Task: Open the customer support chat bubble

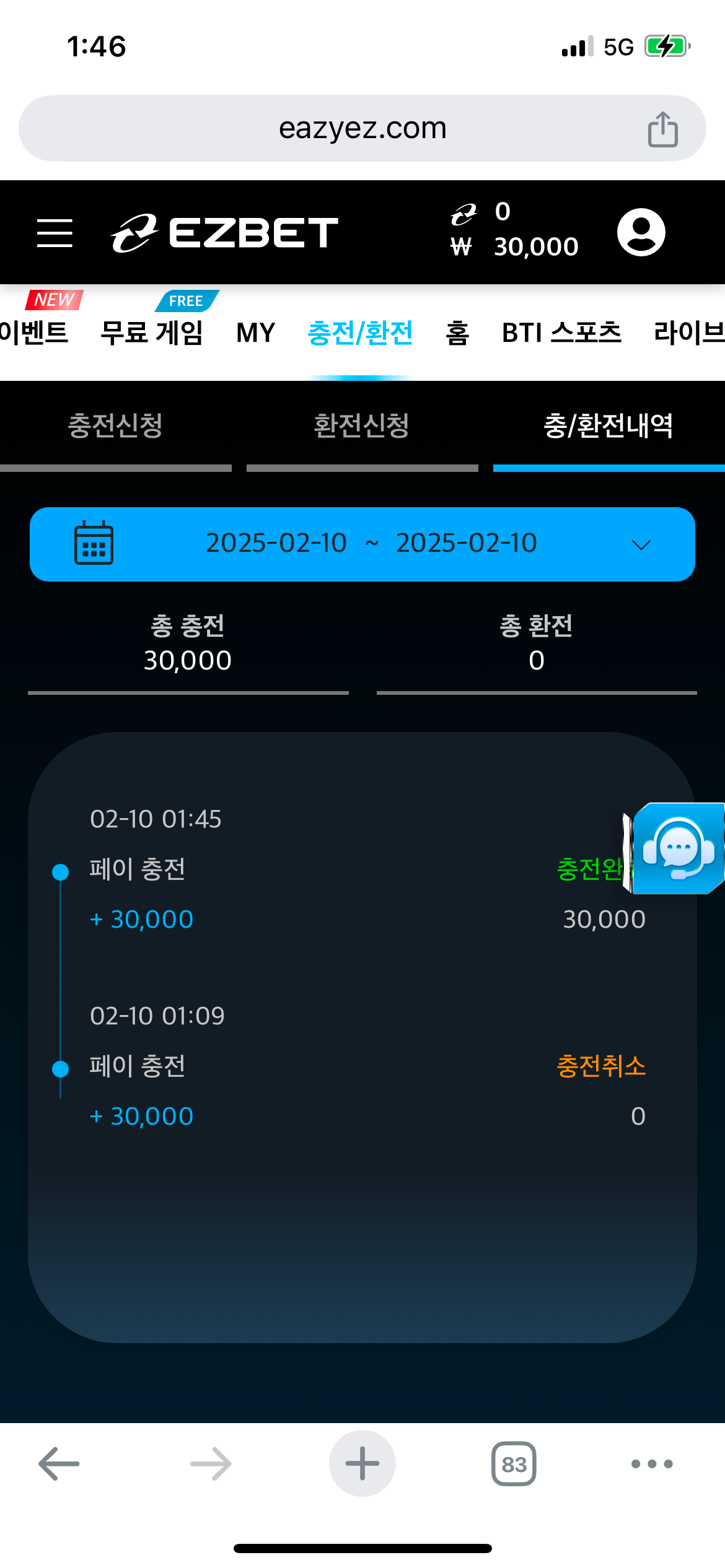Action: pos(679,848)
